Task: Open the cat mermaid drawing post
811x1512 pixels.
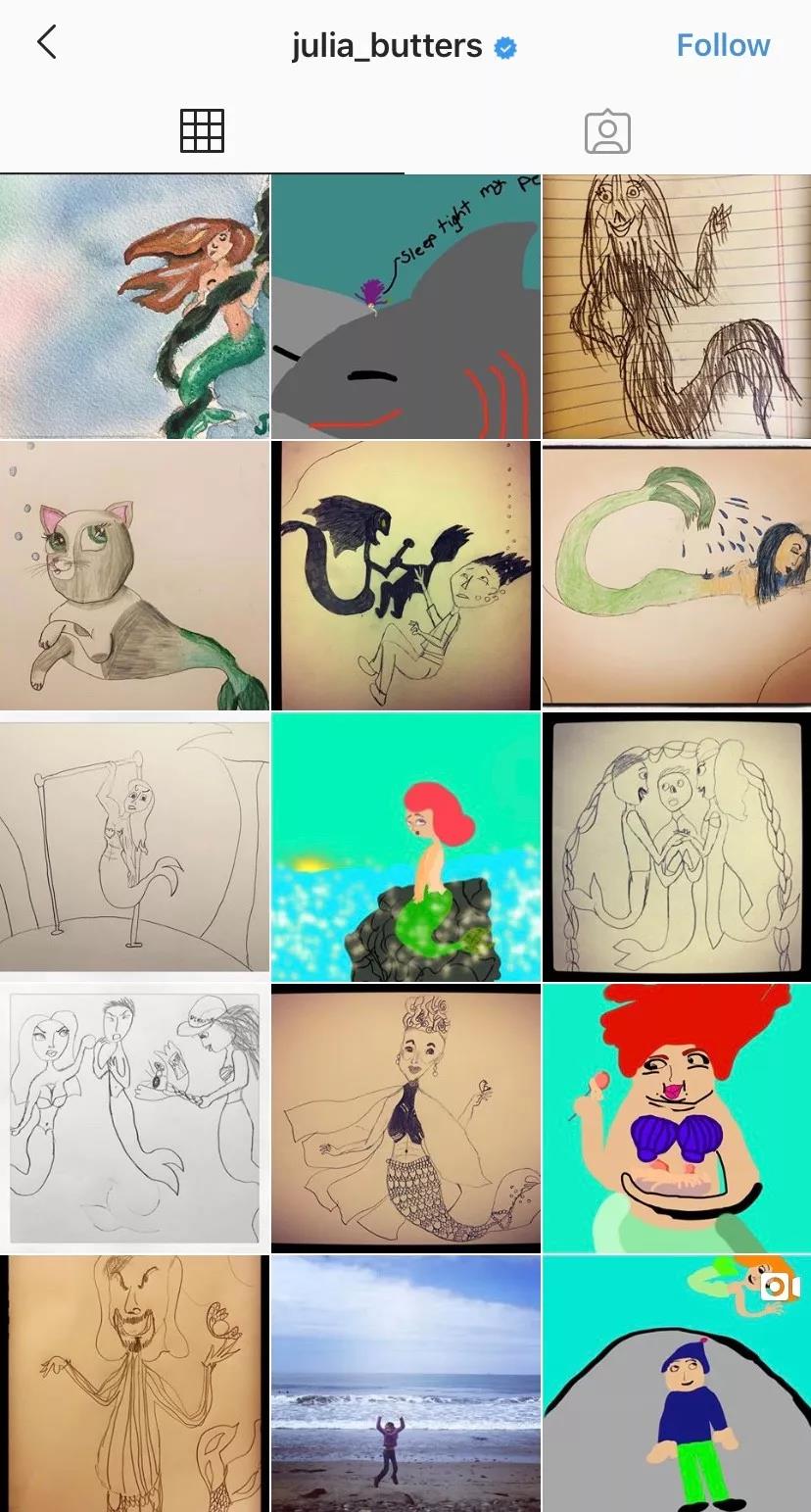Action: (134, 575)
